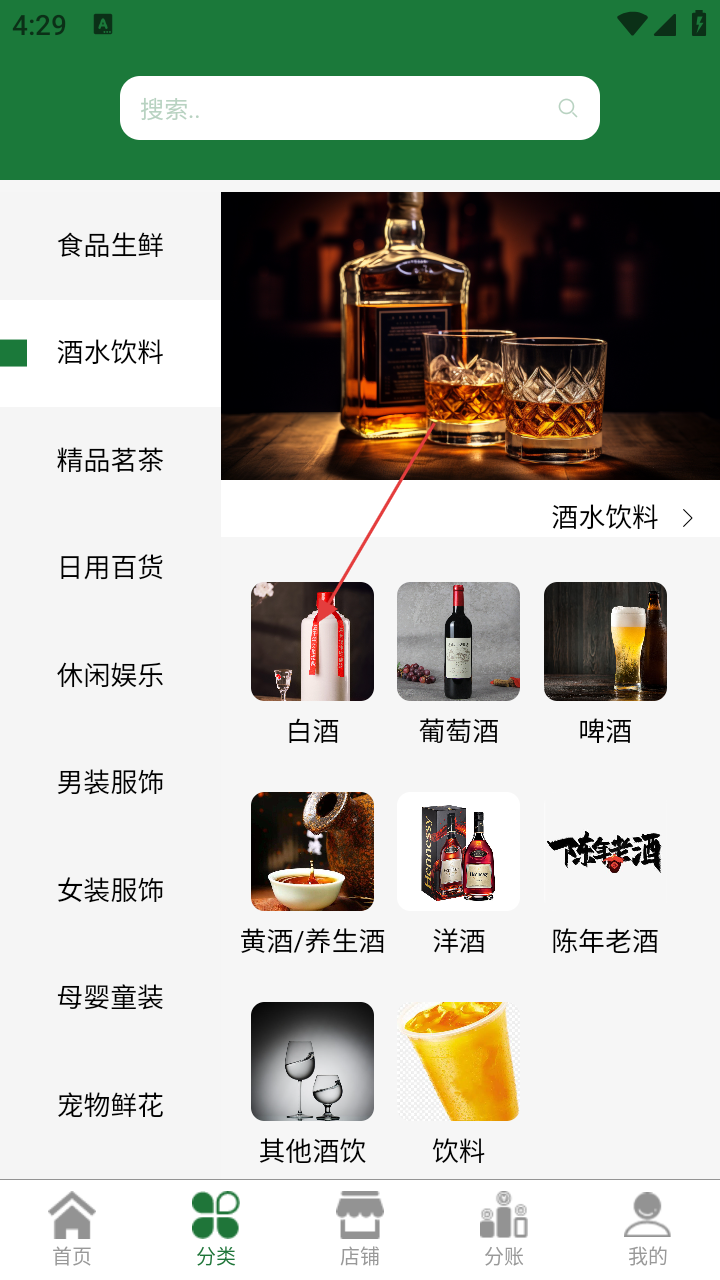
Task: Switch to the 分账 tab
Action: (x=504, y=1228)
